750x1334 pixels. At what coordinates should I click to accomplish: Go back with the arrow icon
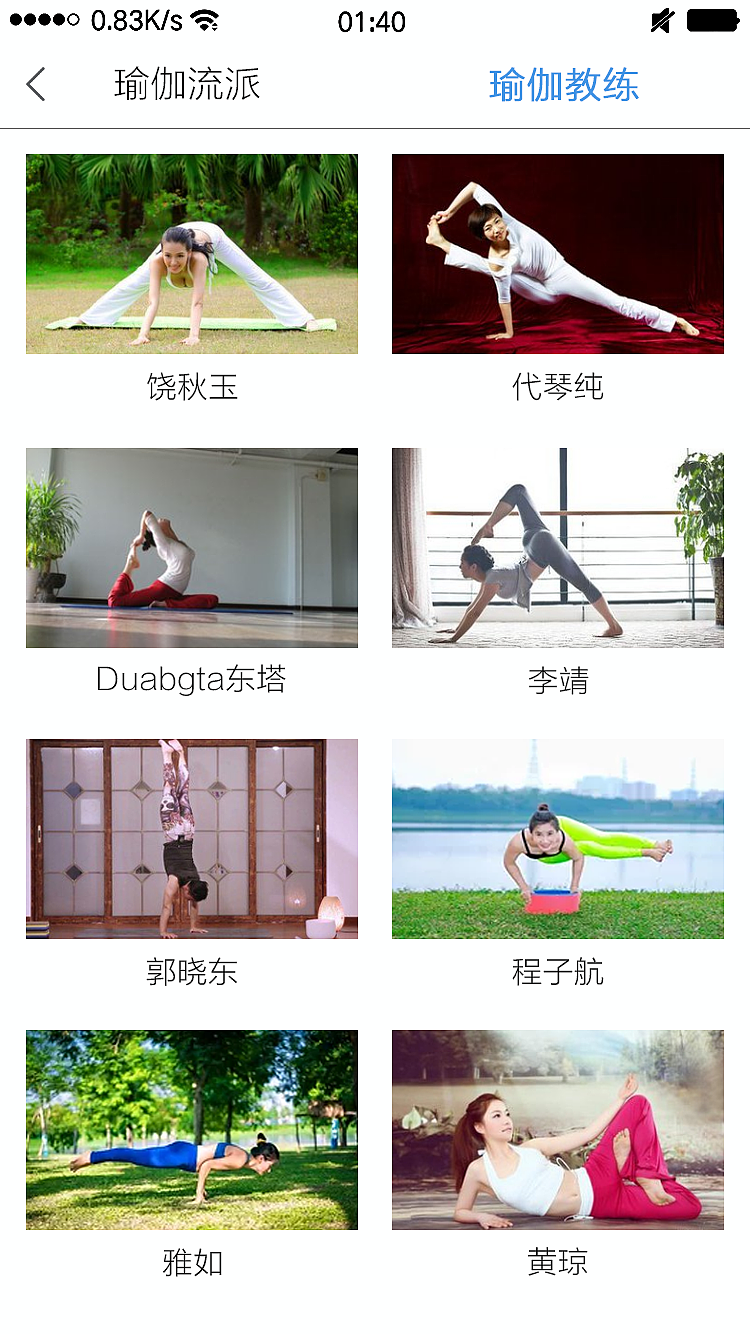point(36,85)
